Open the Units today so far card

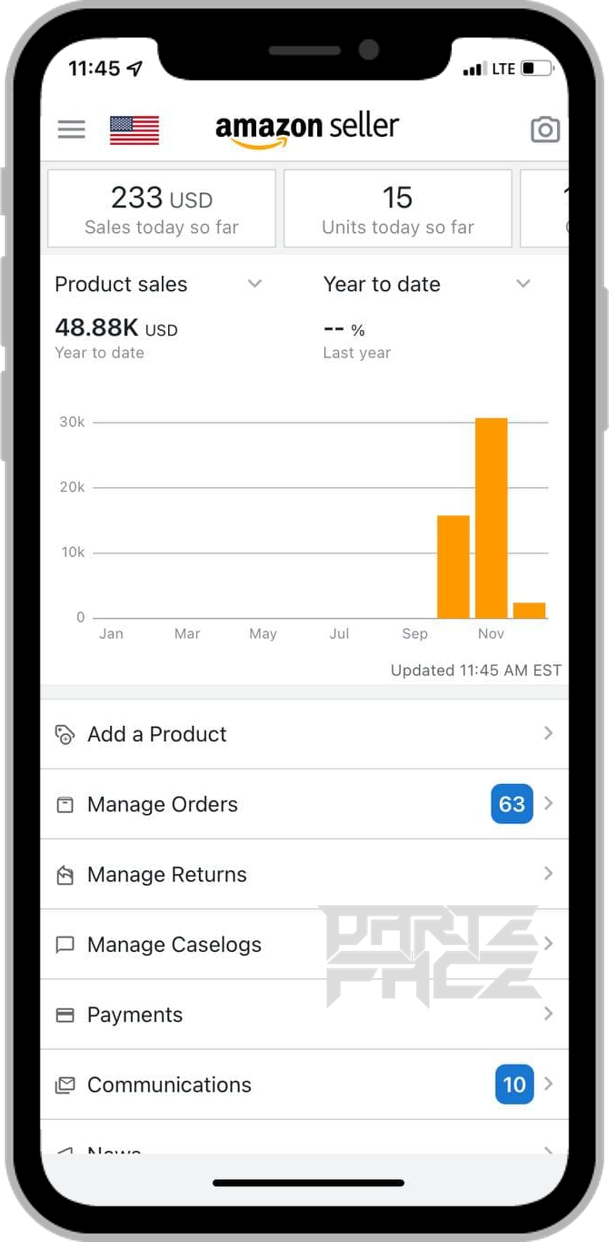coord(397,209)
